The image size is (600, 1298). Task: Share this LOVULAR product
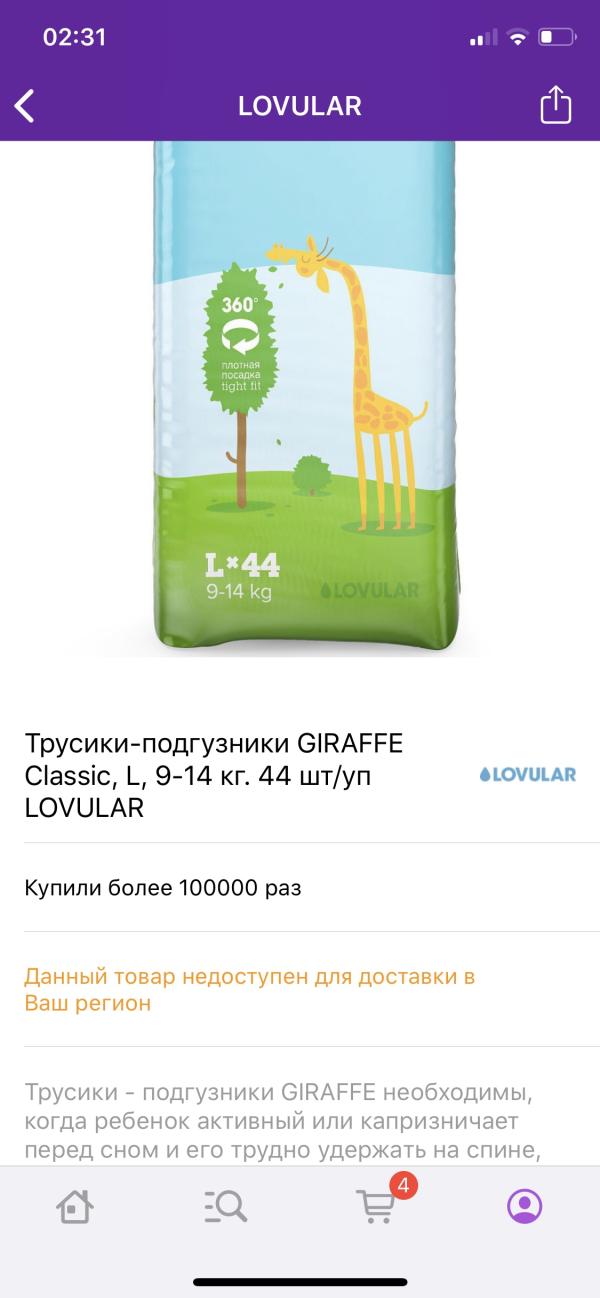[555, 105]
